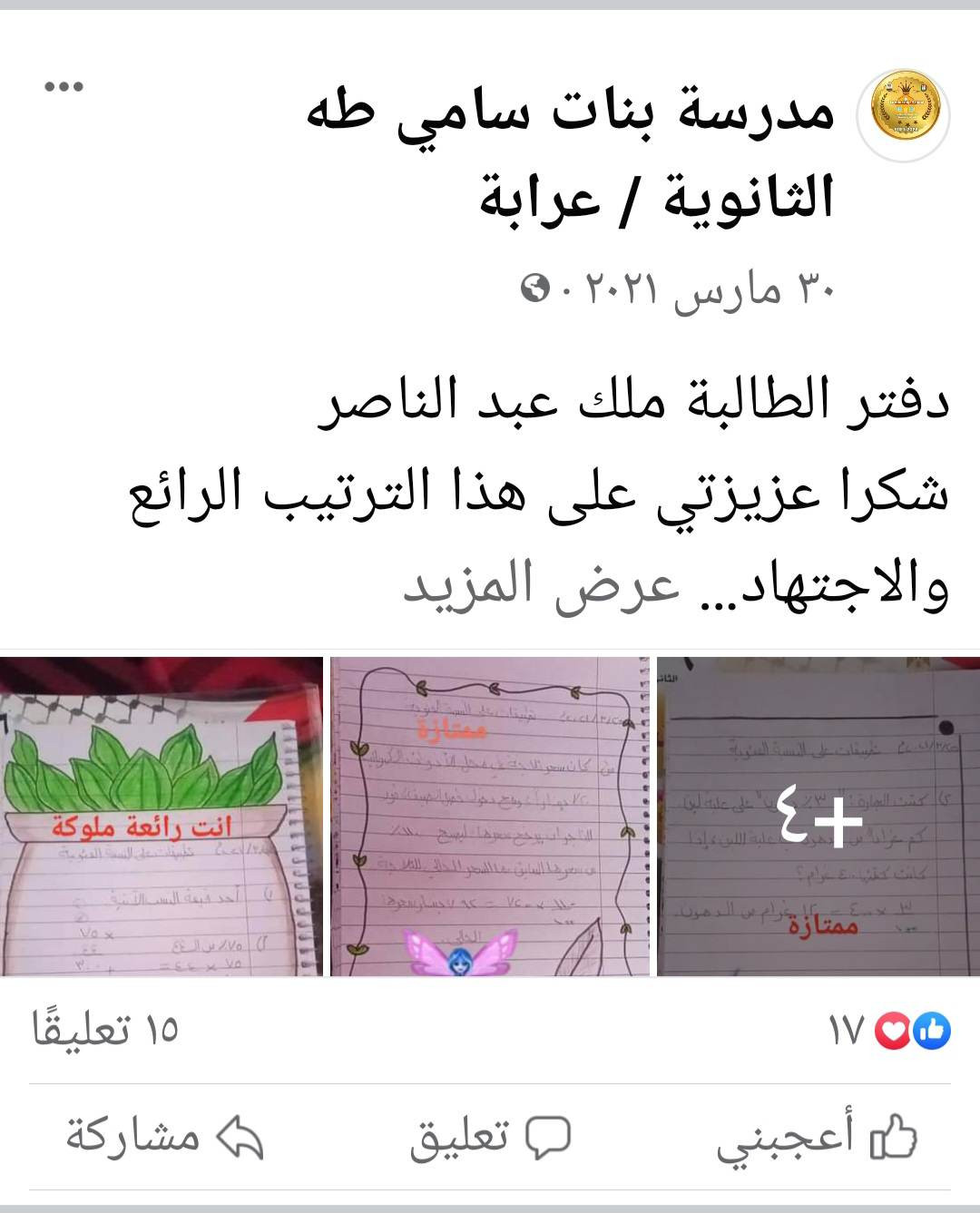
Task: View the ١٧ reactions list
Action: tap(889, 1030)
